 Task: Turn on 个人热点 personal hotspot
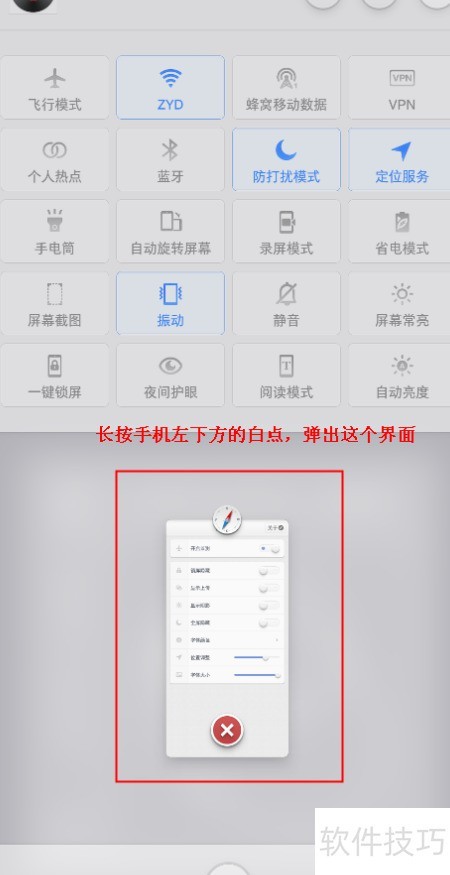pyautogui.click(x=54, y=160)
